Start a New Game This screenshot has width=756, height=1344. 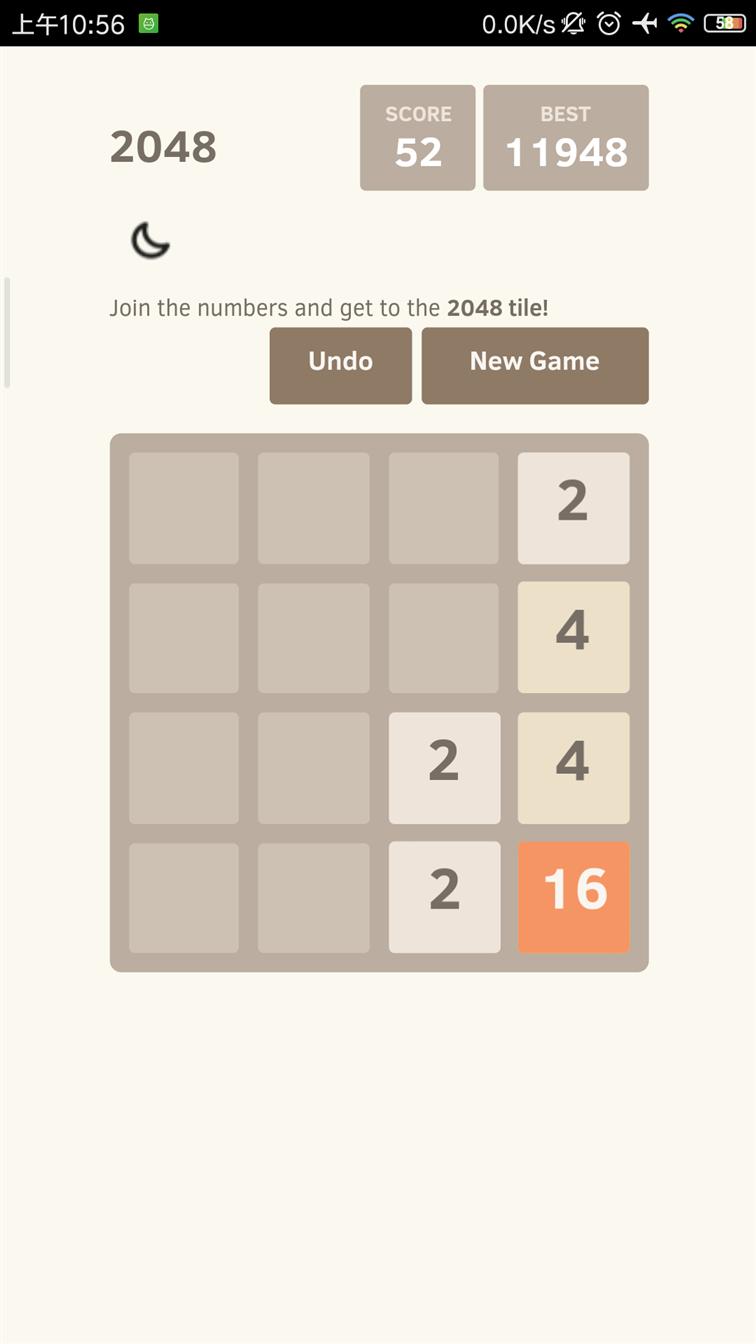click(x=535, y=366)
